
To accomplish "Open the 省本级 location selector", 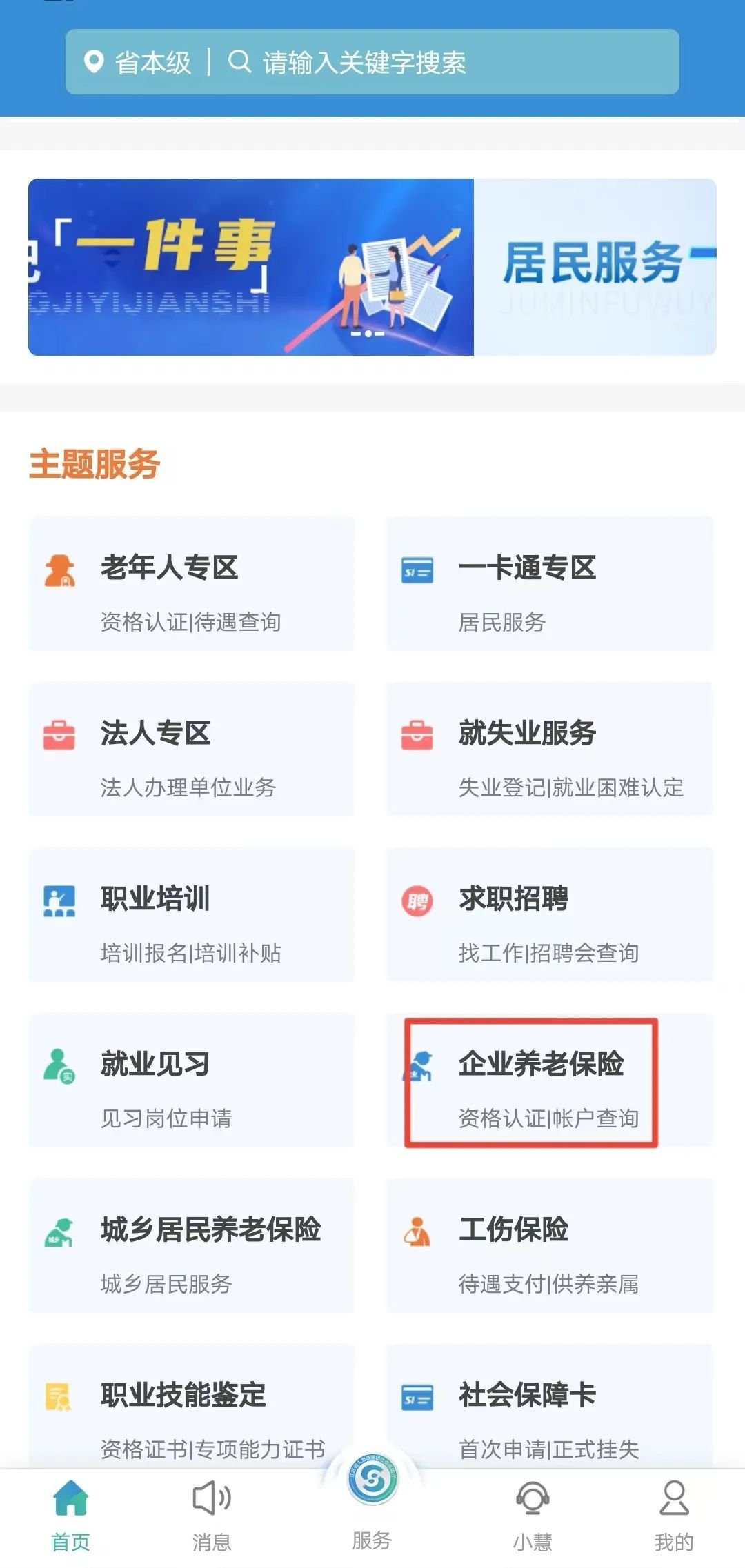I will tap(138, 63).
